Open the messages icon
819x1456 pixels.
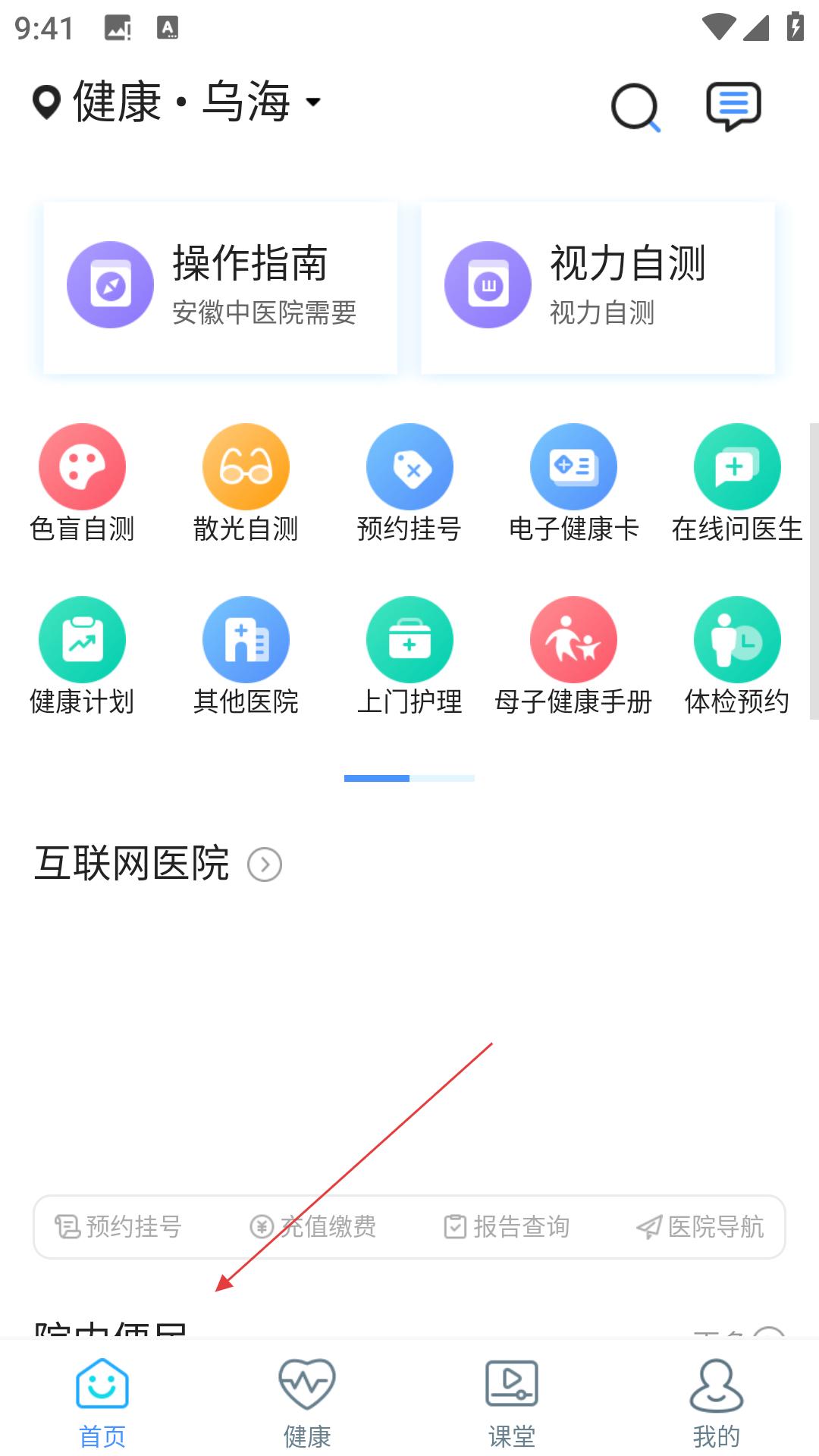coord(733,105)
